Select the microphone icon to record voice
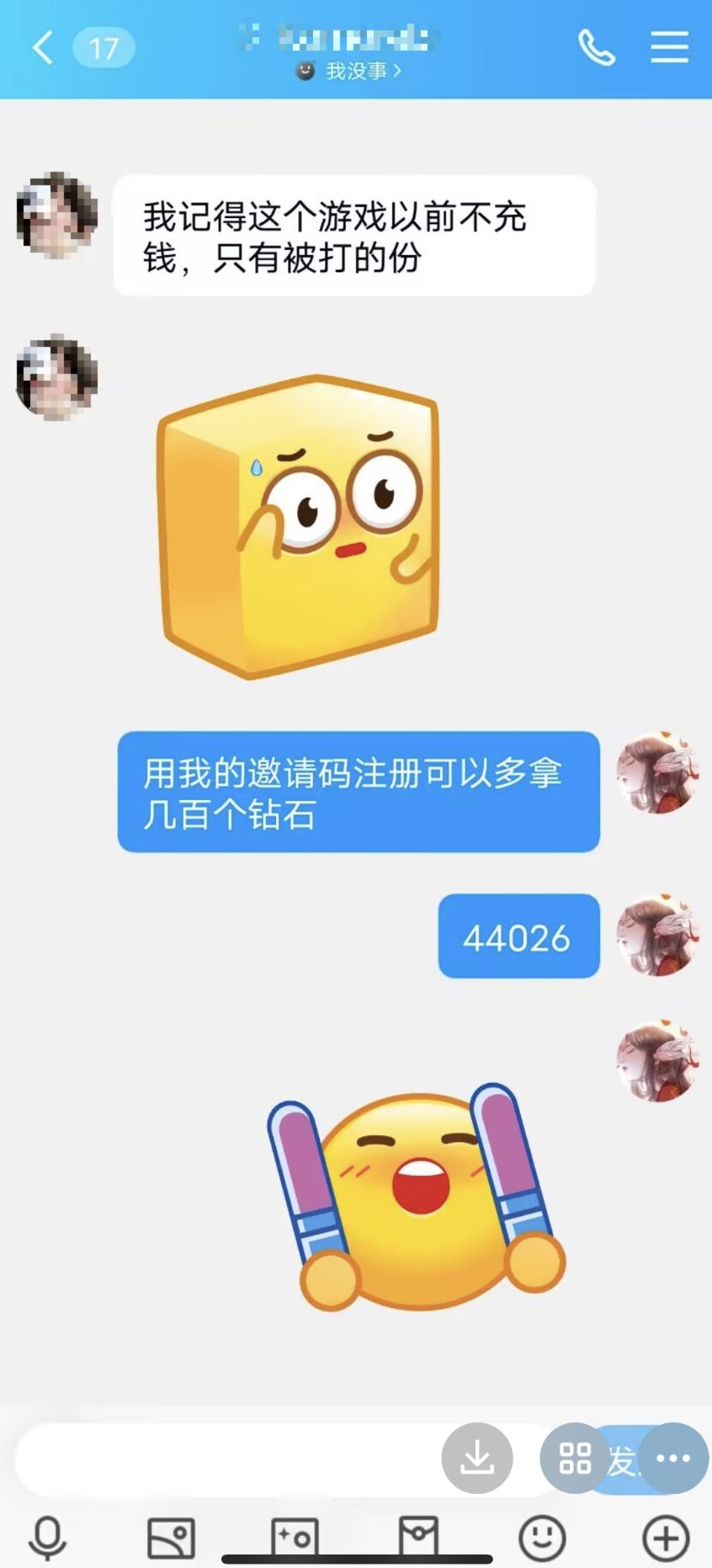Viewport: 712px width, 1568px height. (x=47, y=1535)
